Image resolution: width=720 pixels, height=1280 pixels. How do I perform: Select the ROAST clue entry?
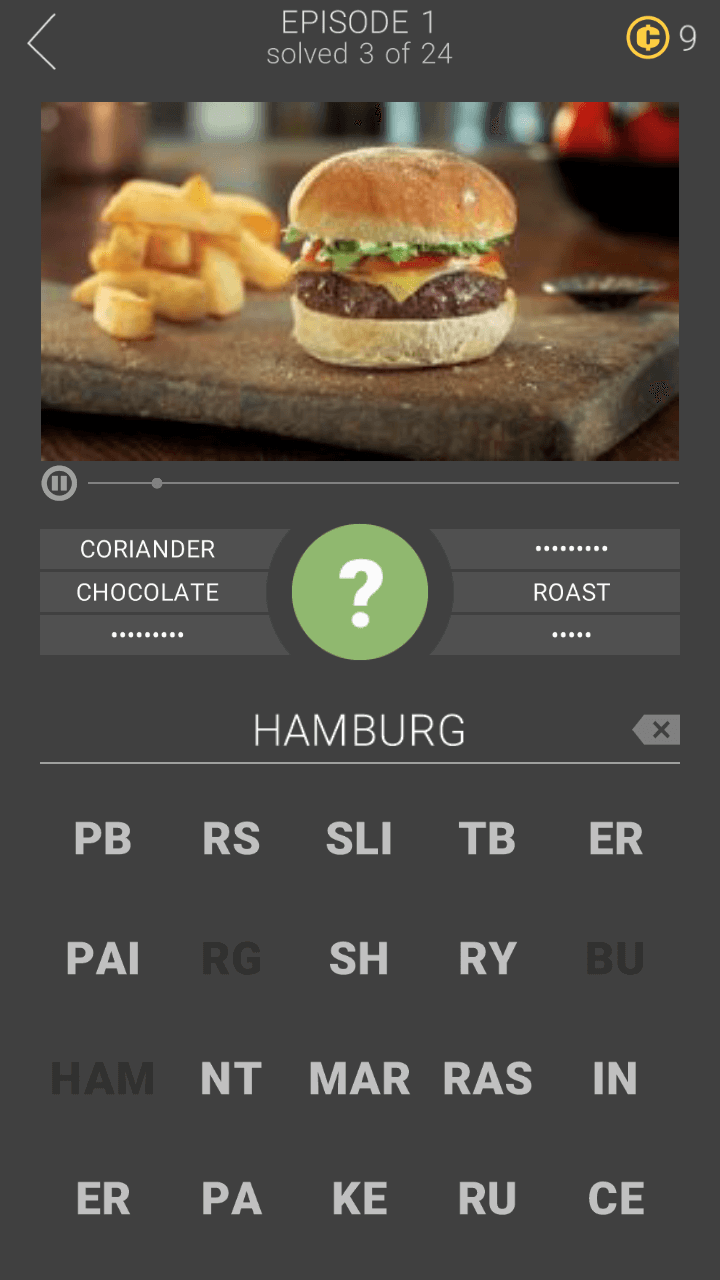571,592
